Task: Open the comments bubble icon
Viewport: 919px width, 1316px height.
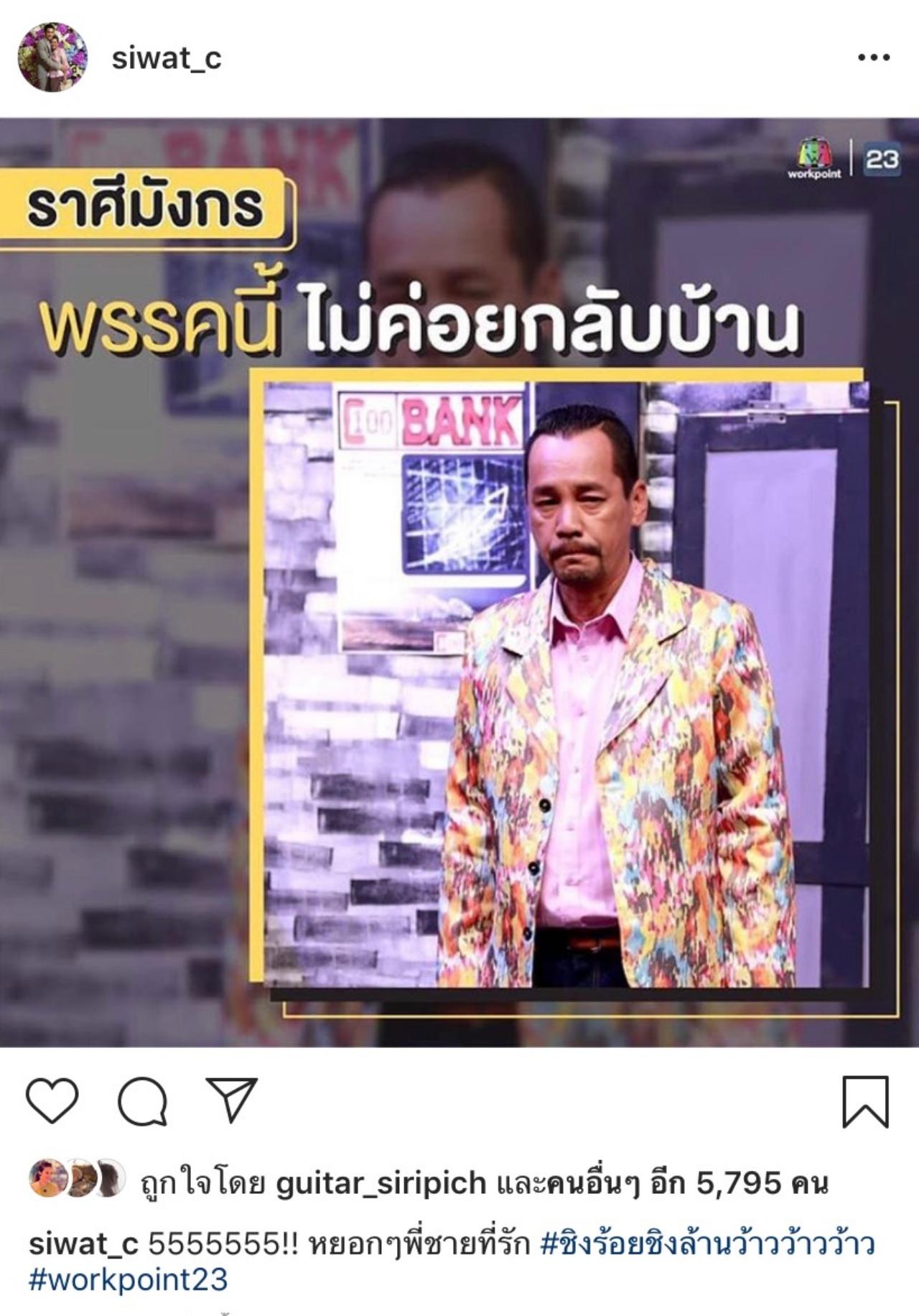Action: click(x=142, y=1100)
